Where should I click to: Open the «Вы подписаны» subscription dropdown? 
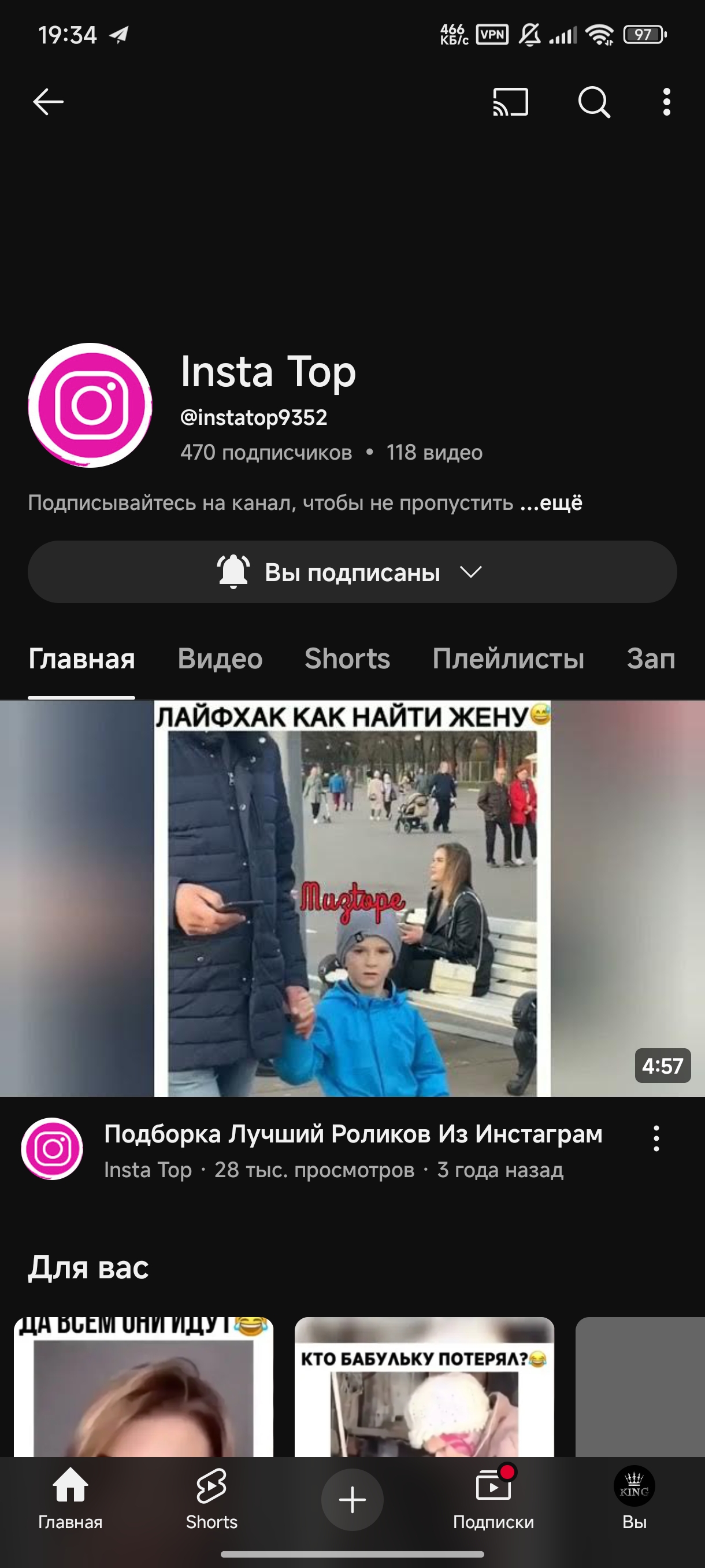(352, 572)
